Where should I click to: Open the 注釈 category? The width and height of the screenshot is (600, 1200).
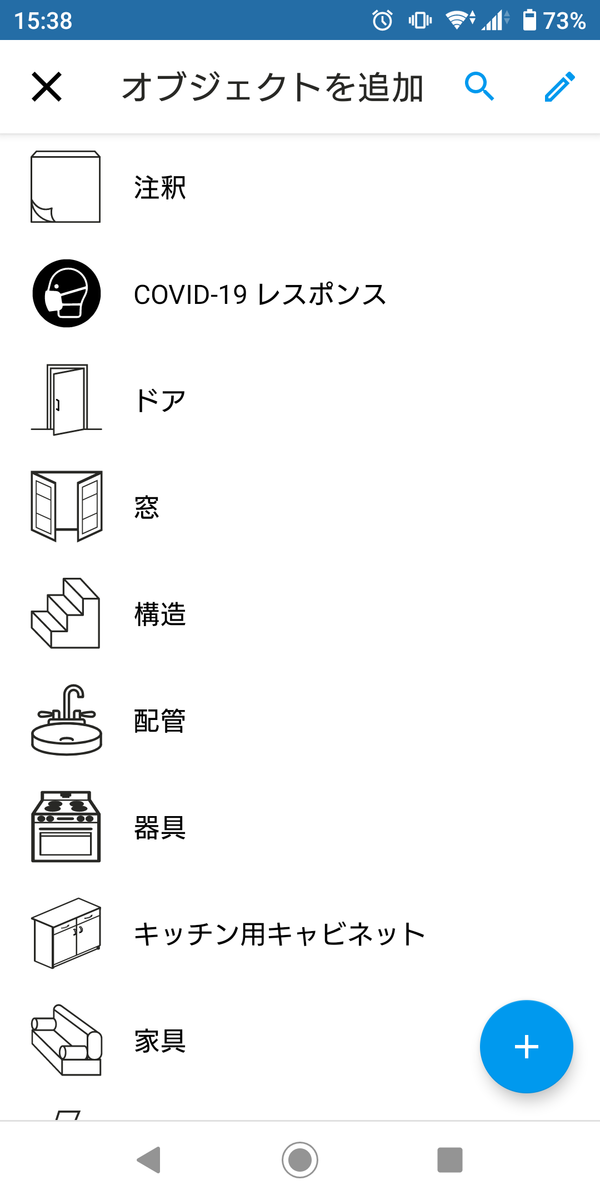300,187
